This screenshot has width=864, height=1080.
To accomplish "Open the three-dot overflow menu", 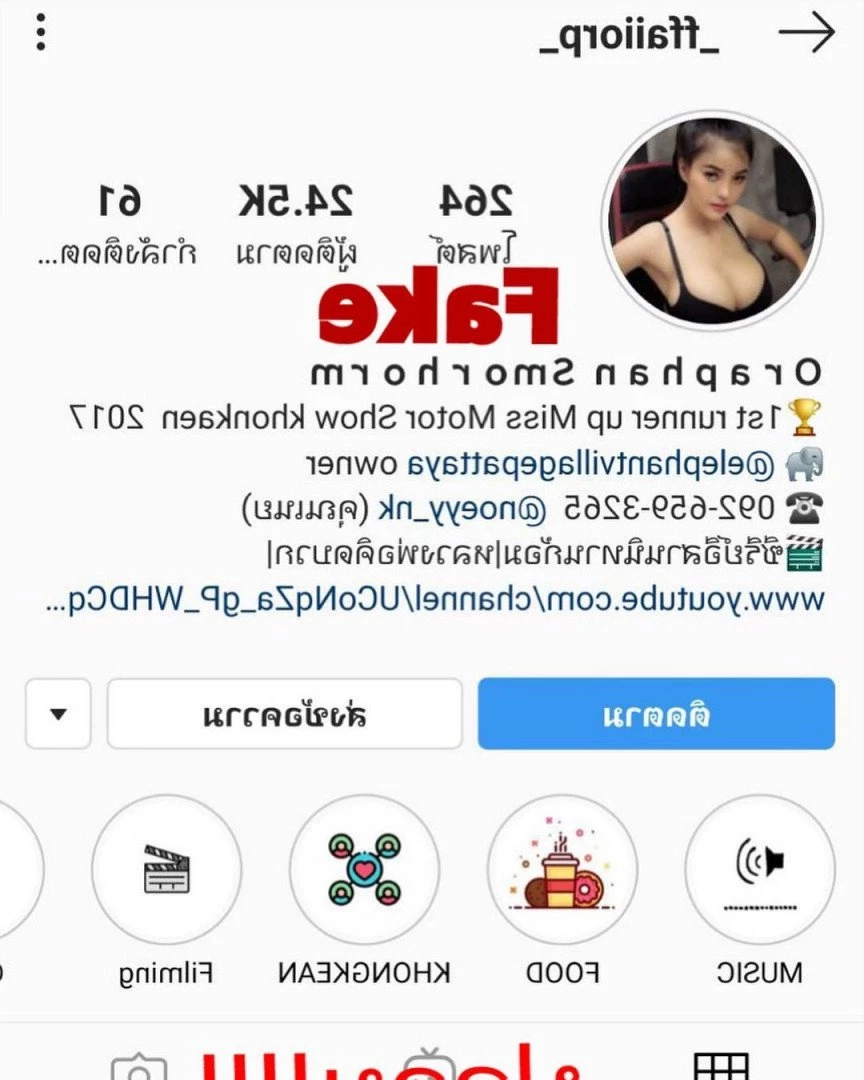I will point(40,33).
